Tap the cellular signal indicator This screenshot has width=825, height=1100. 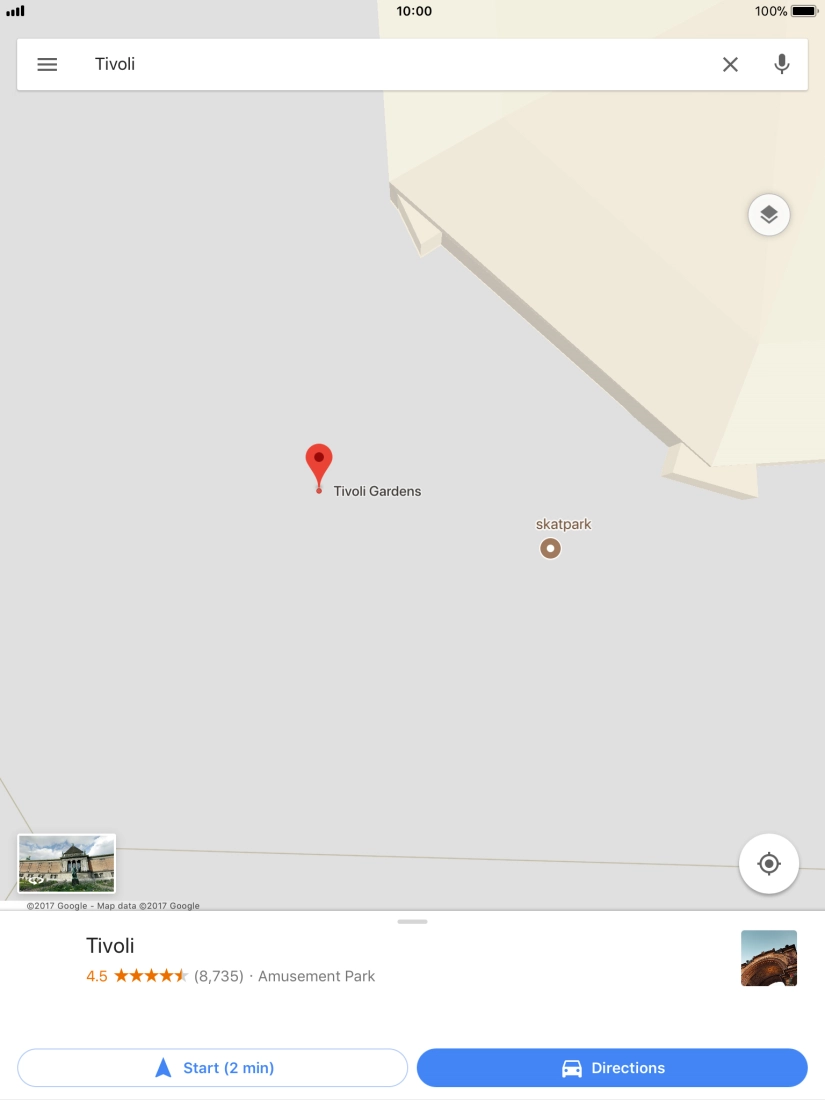click(x=15, y=11)
